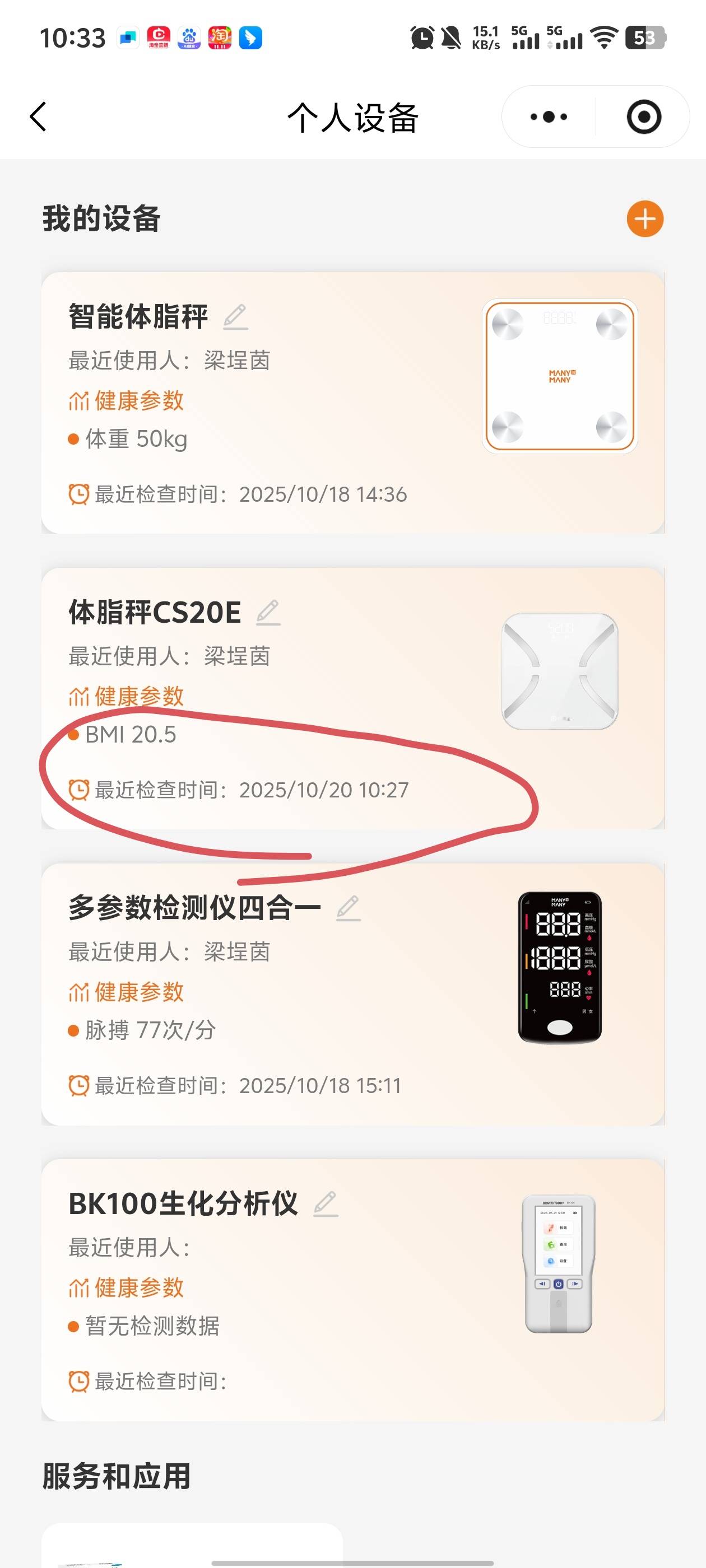Screen dimensions: 706x1568
Task: Rename the 体脂秤CS20E device
Action: (268, 612)
